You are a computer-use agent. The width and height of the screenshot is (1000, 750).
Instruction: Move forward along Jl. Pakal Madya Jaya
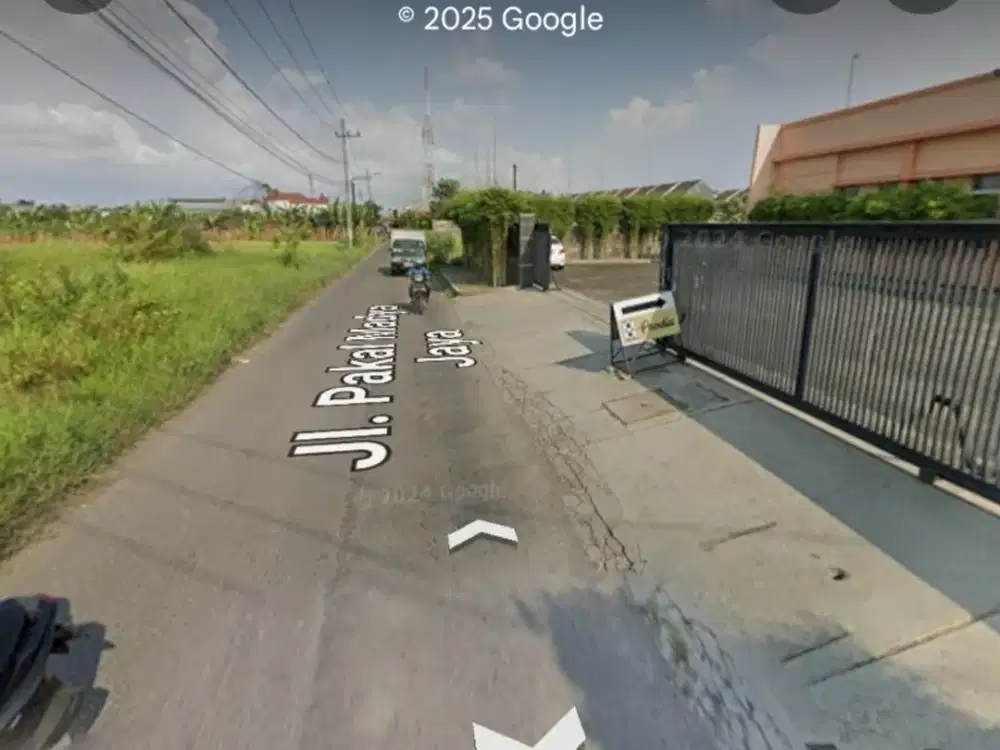(x=482, y=534)
